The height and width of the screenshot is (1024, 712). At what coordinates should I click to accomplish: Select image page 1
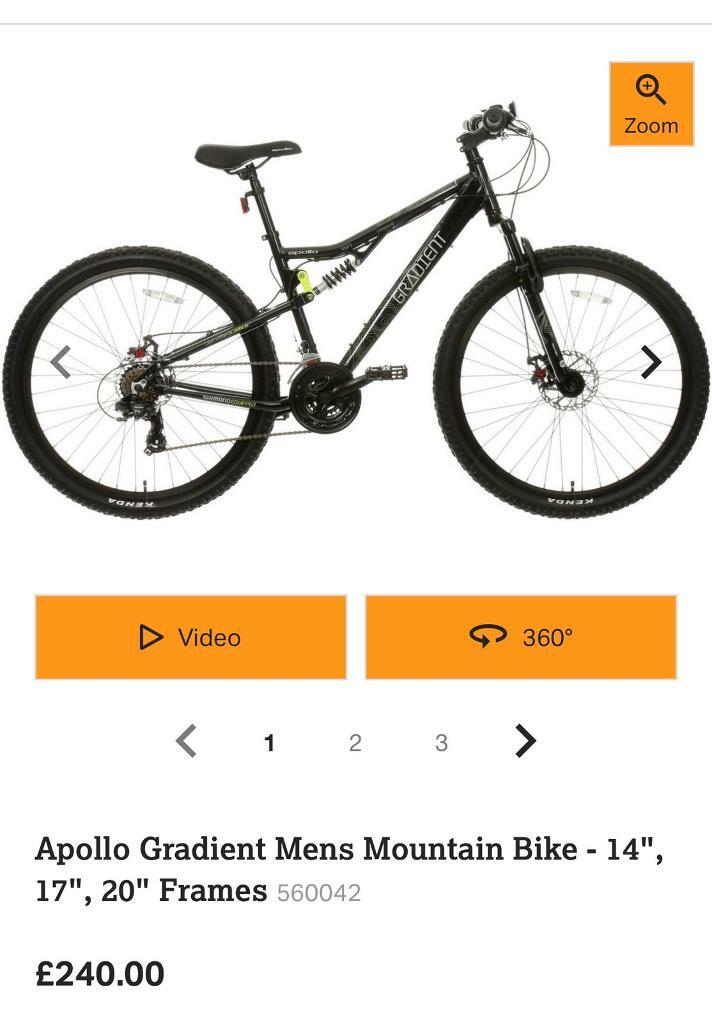(269, 743)
